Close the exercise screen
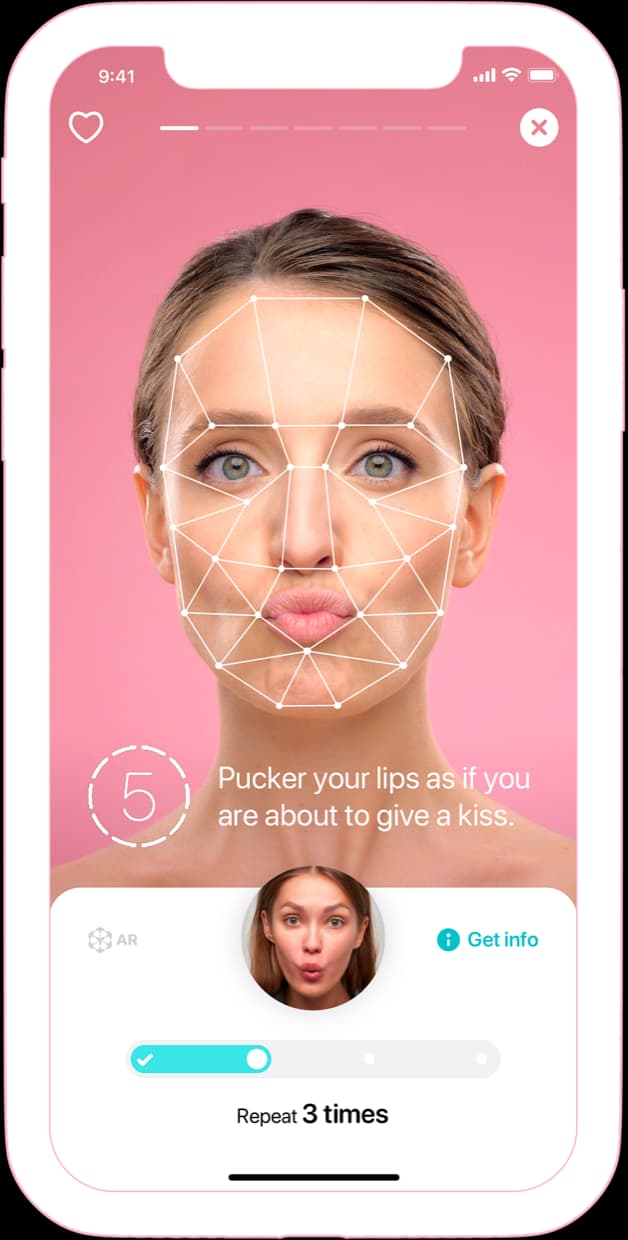628x1240 pixels. click(x=539, y=127)
